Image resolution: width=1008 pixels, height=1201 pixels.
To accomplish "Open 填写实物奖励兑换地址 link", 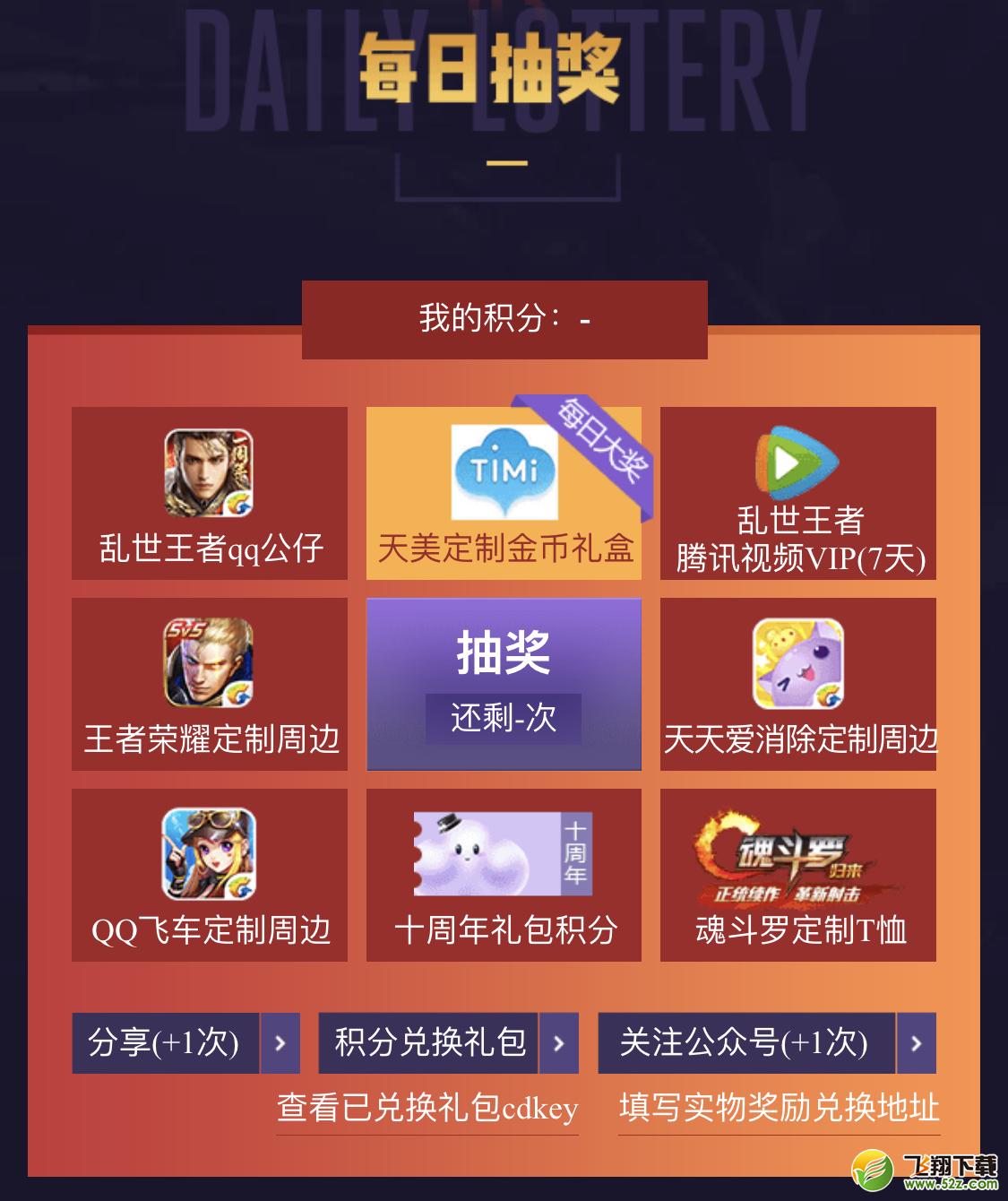I will point(779,1109).
